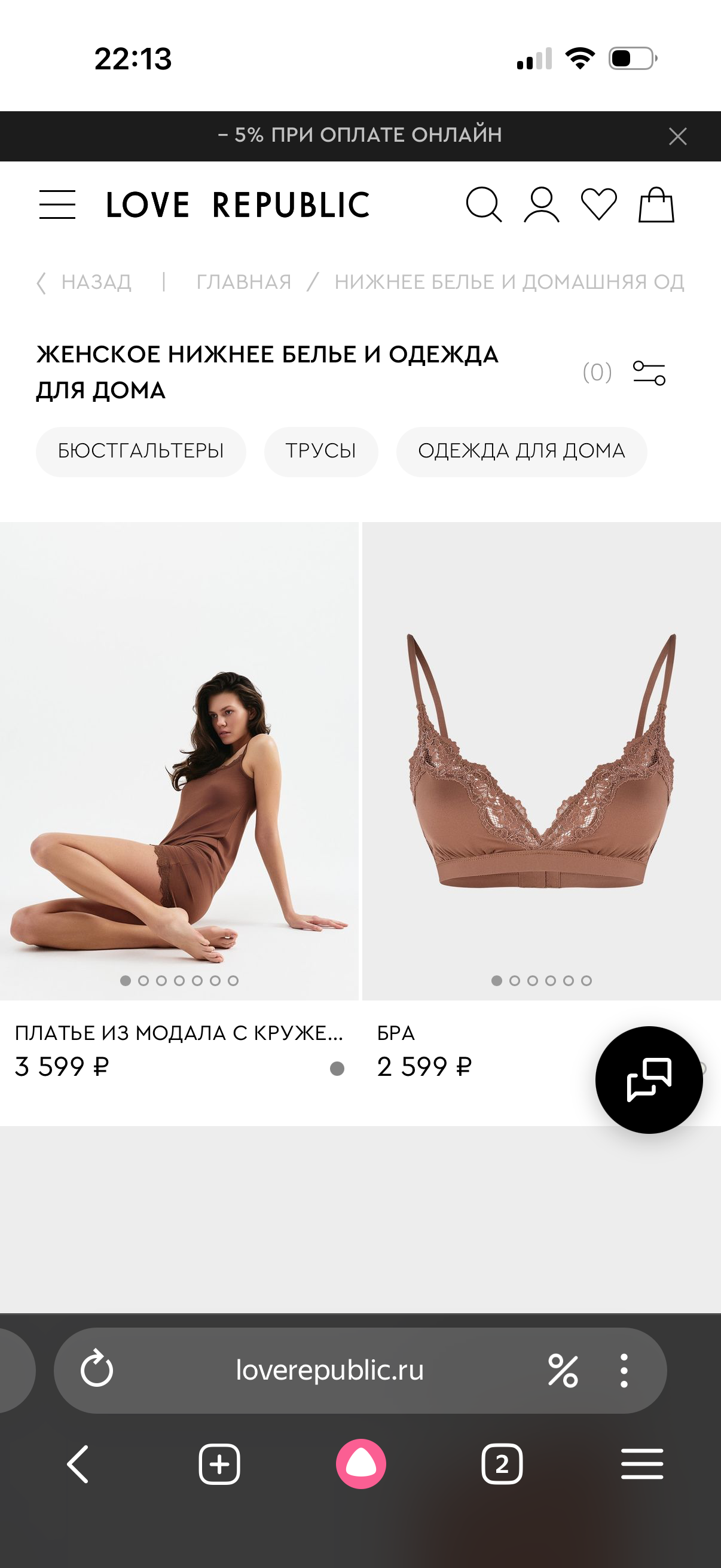Open the support chat bubble
721x1568 pixels.
(x=649, y=1080)
